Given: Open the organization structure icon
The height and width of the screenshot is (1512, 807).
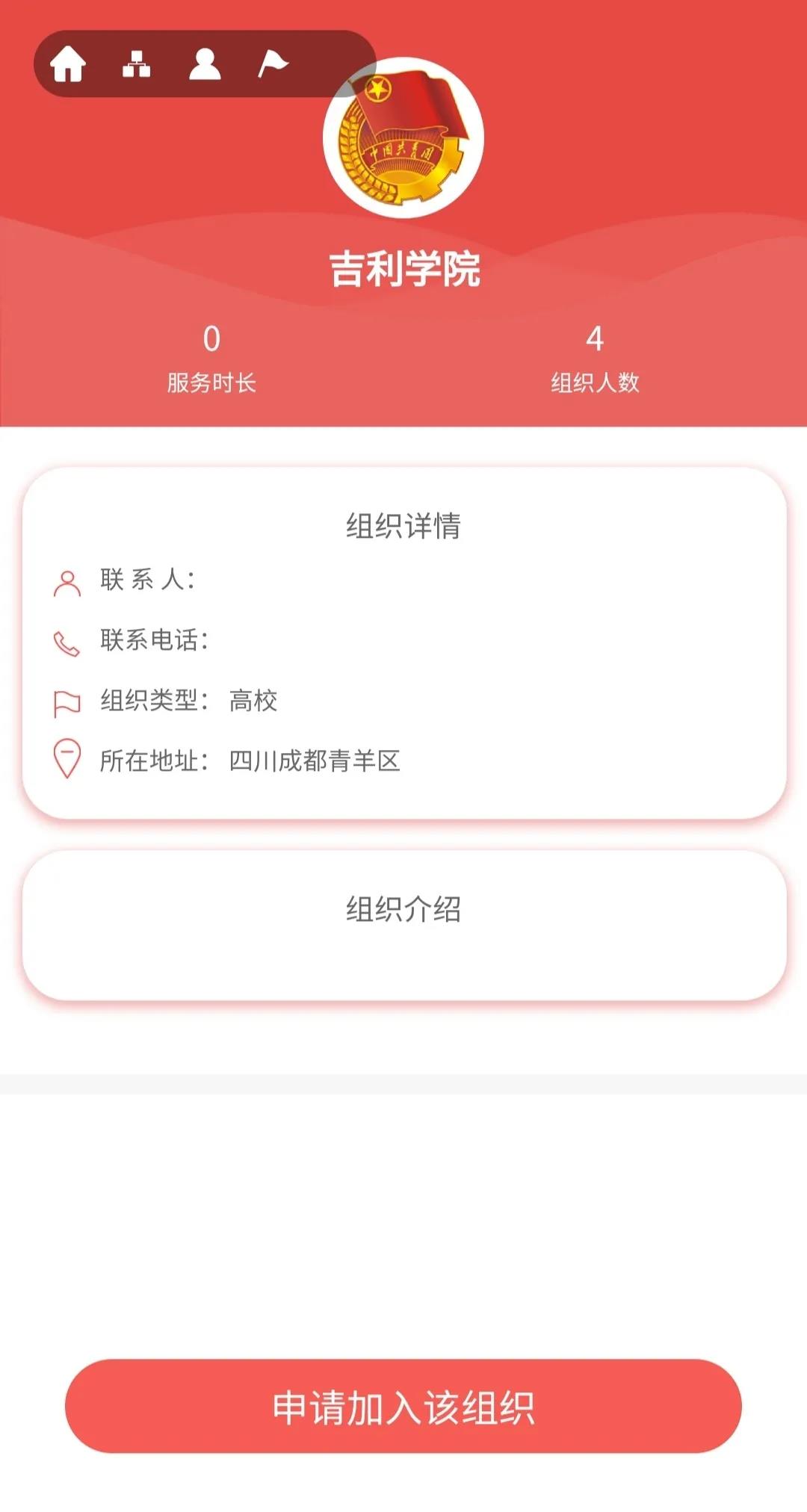Looking at the screenshot, I should click(136, 64).
